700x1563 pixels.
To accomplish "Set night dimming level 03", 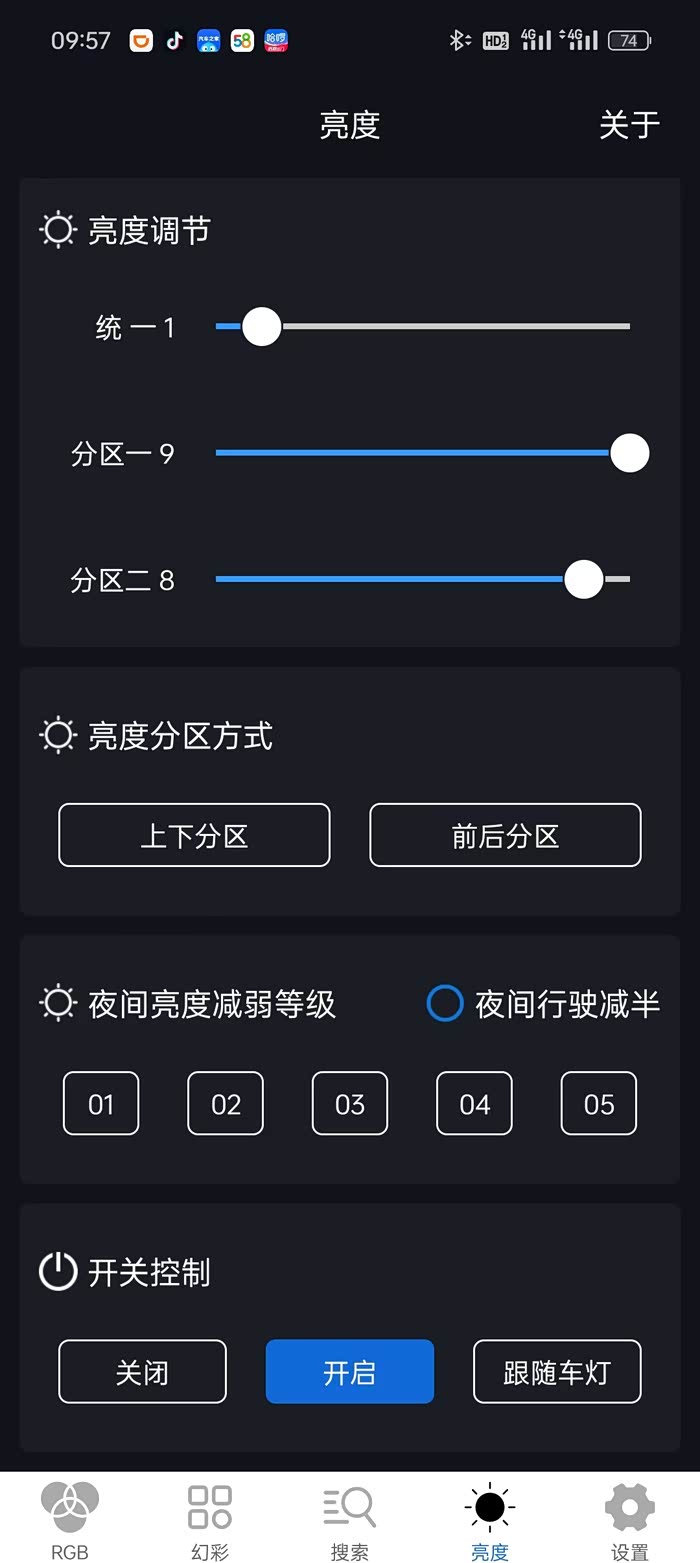I will [350, 1103].
